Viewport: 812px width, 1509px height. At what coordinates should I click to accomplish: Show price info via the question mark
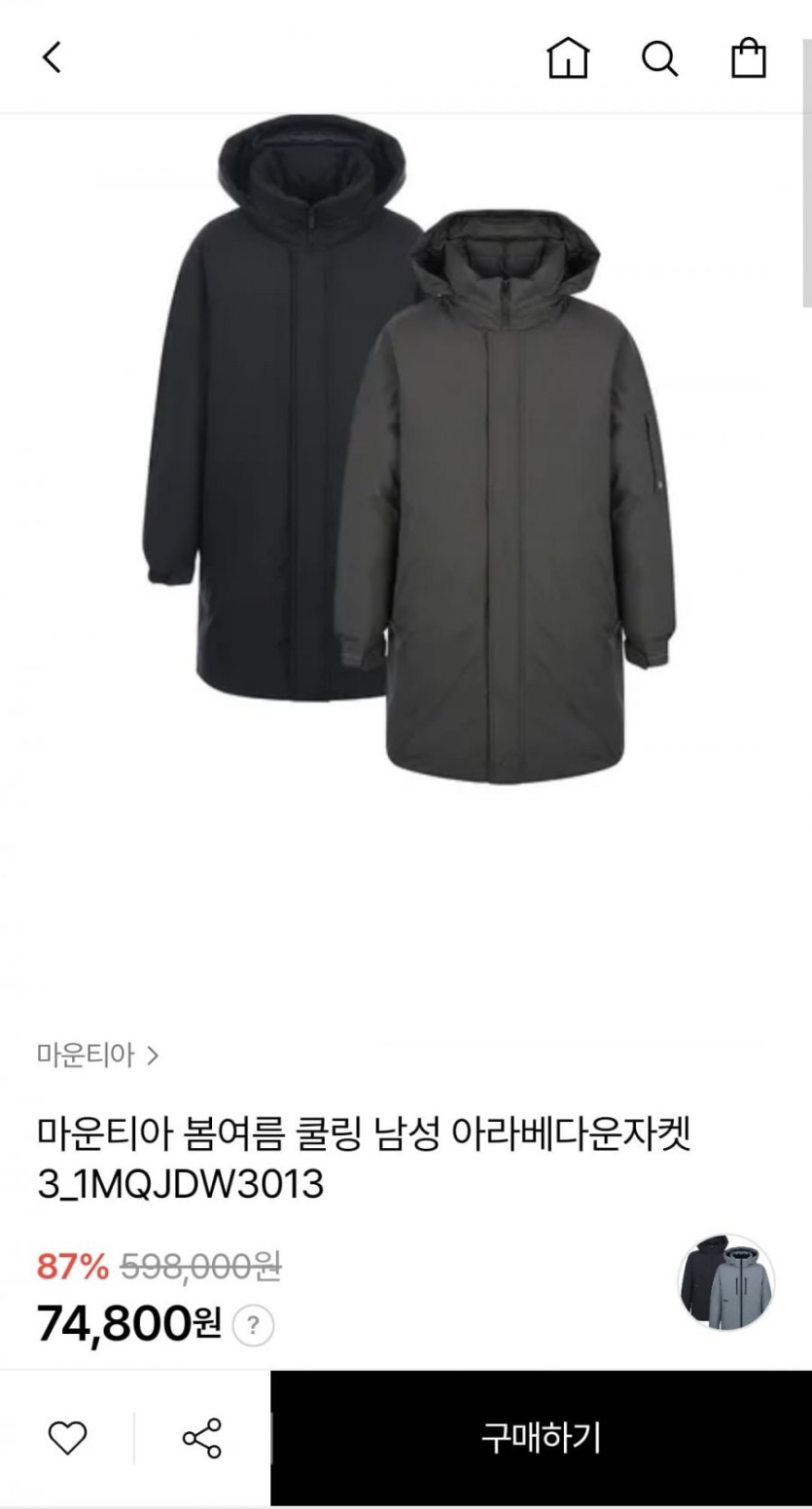coord(253,1325)
